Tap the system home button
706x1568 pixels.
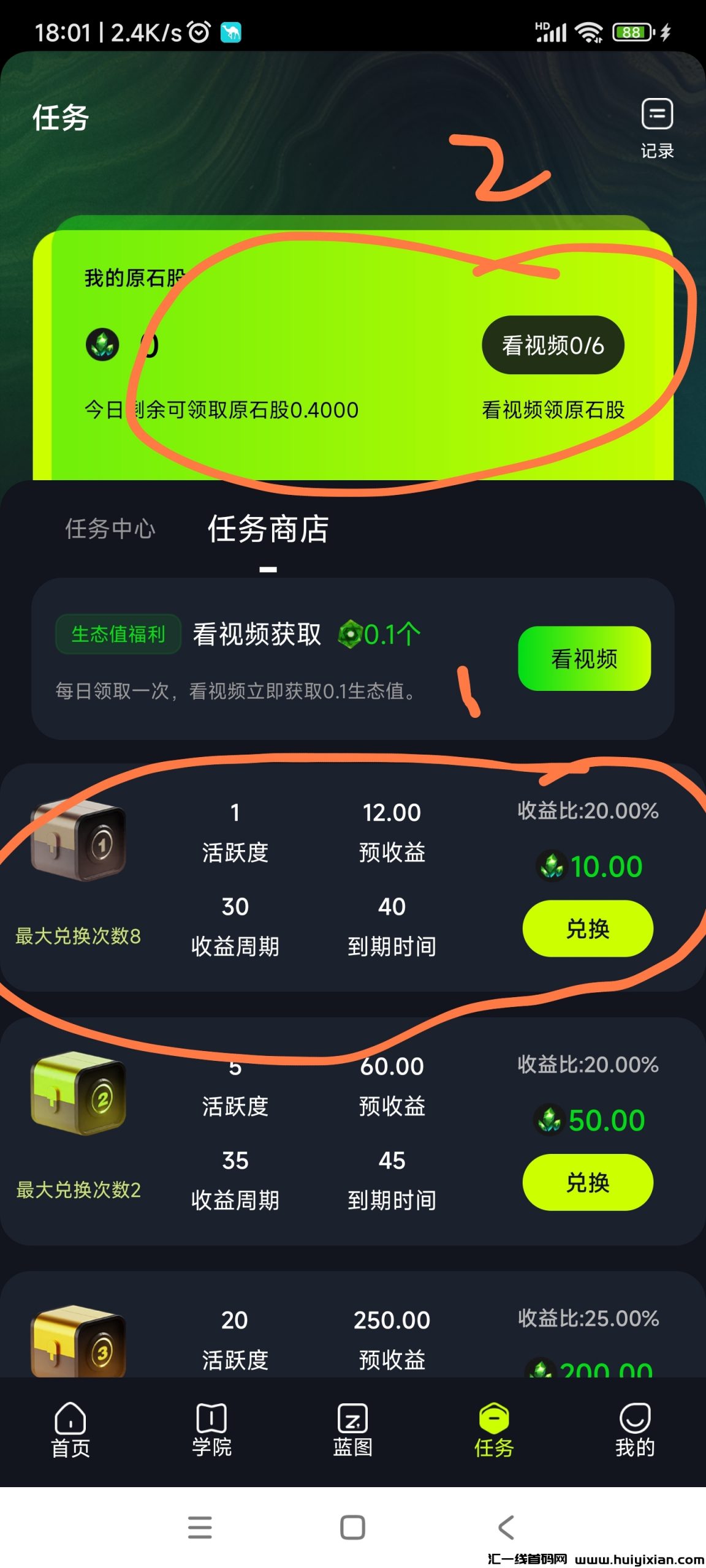coord(352,1528)
